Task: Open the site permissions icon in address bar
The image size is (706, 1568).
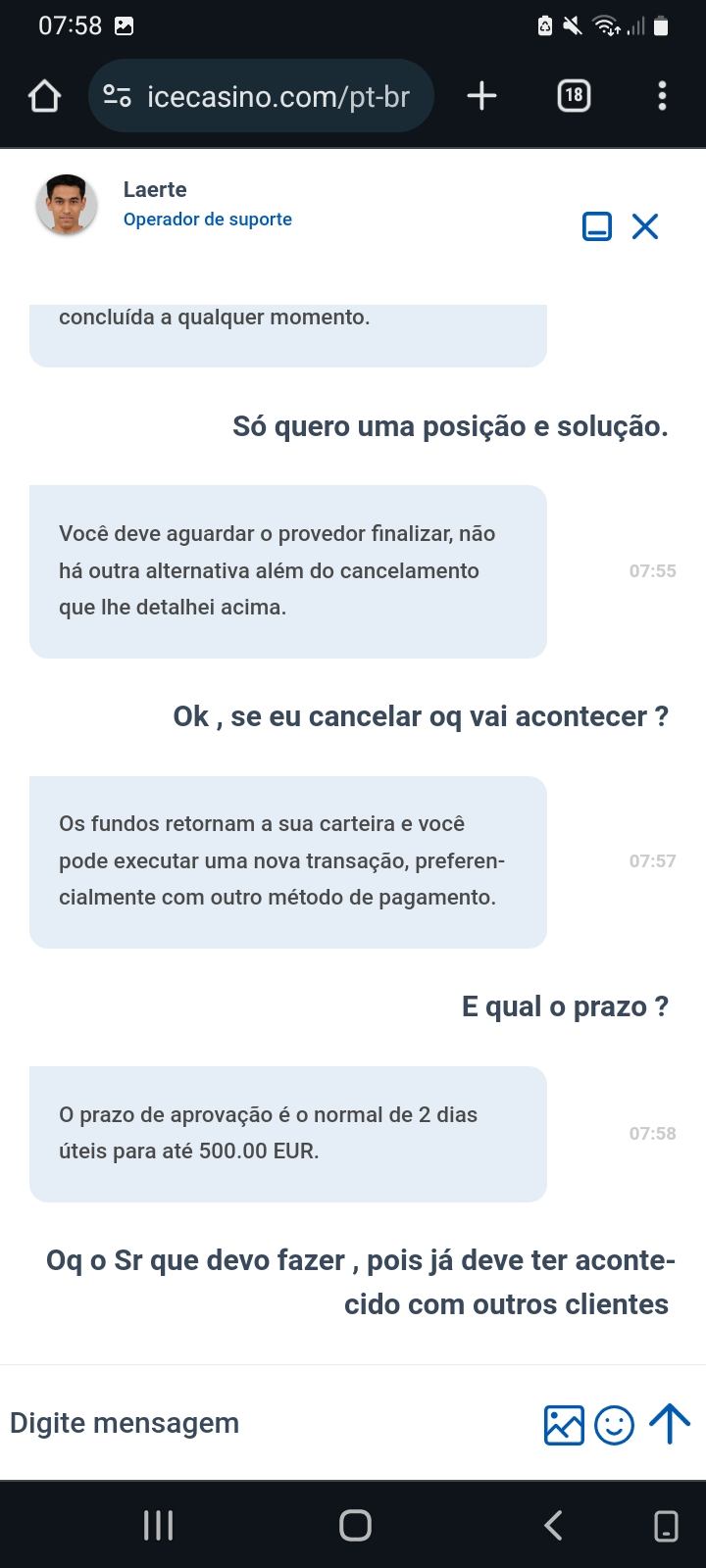Action: [x=117, y=96]
